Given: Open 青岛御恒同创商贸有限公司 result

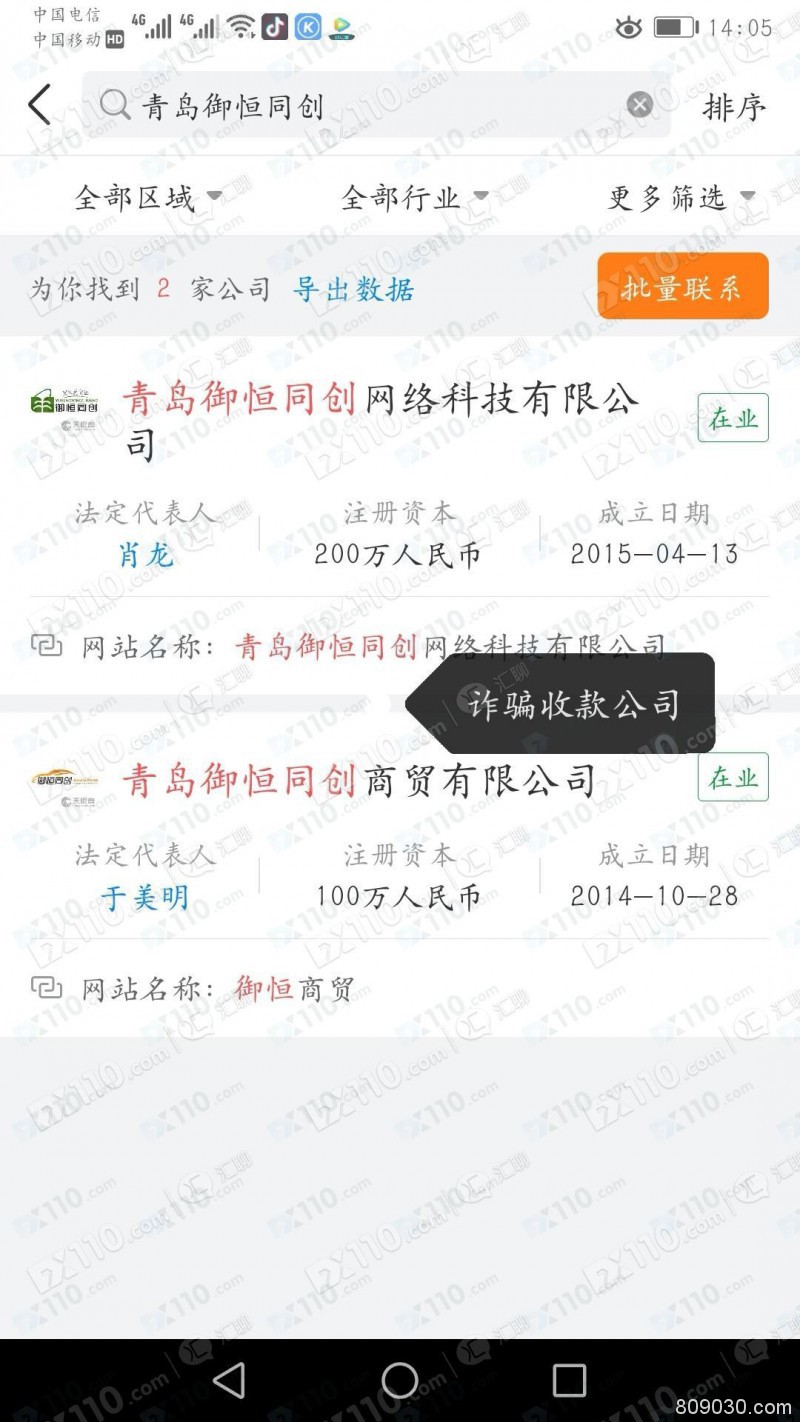Looking at the screenshot, I should (360, 781).
